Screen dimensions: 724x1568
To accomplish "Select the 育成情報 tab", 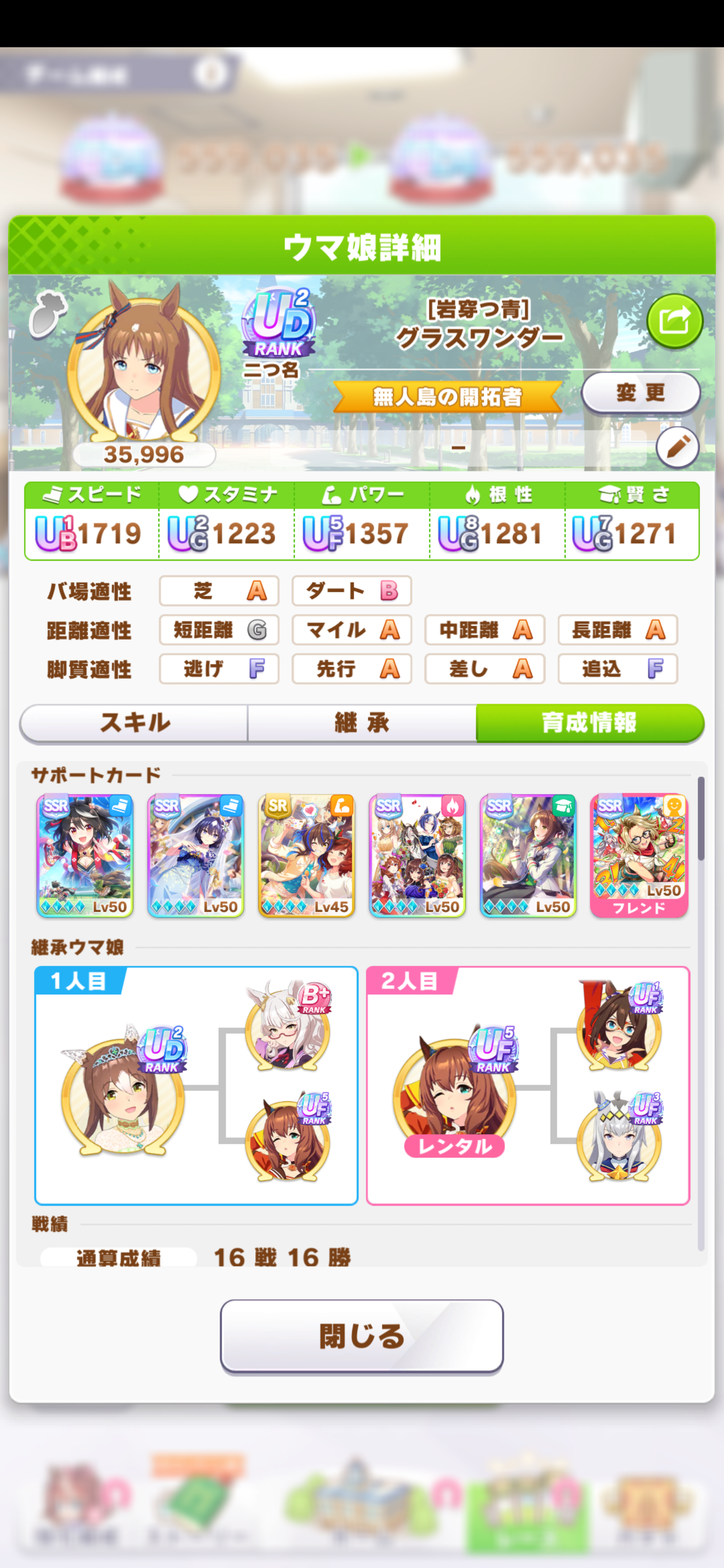I will 589,723.
